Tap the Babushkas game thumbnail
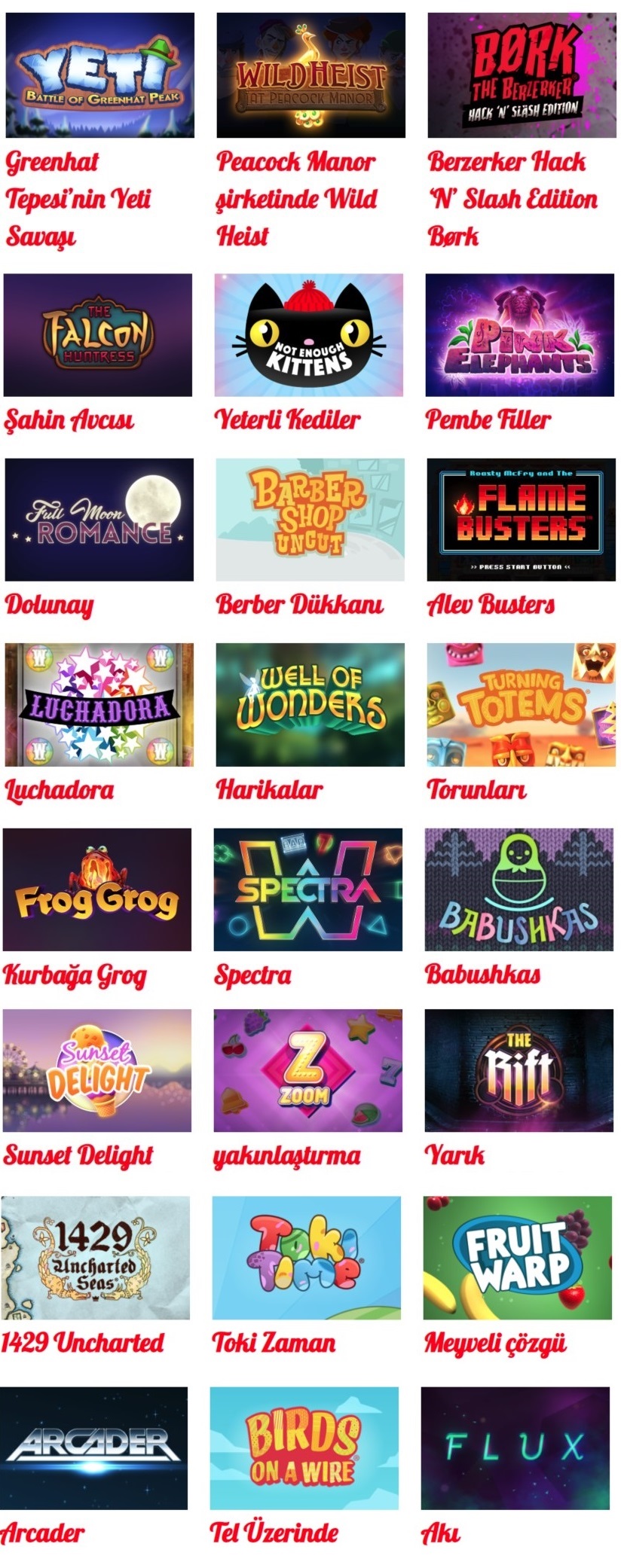 coord(519,889)
